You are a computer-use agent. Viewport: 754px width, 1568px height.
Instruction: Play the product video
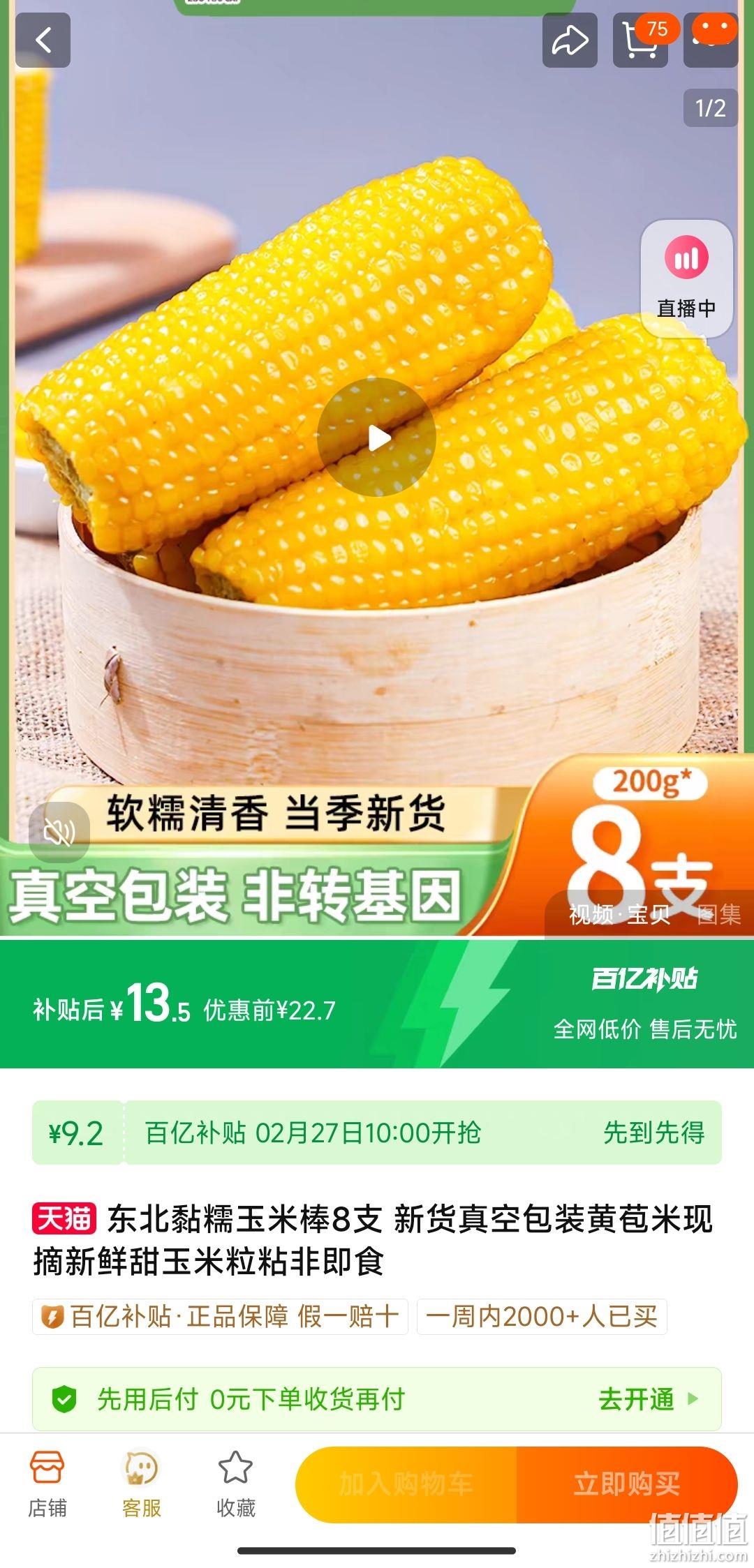pyautogui.click(x=377, y=438)
